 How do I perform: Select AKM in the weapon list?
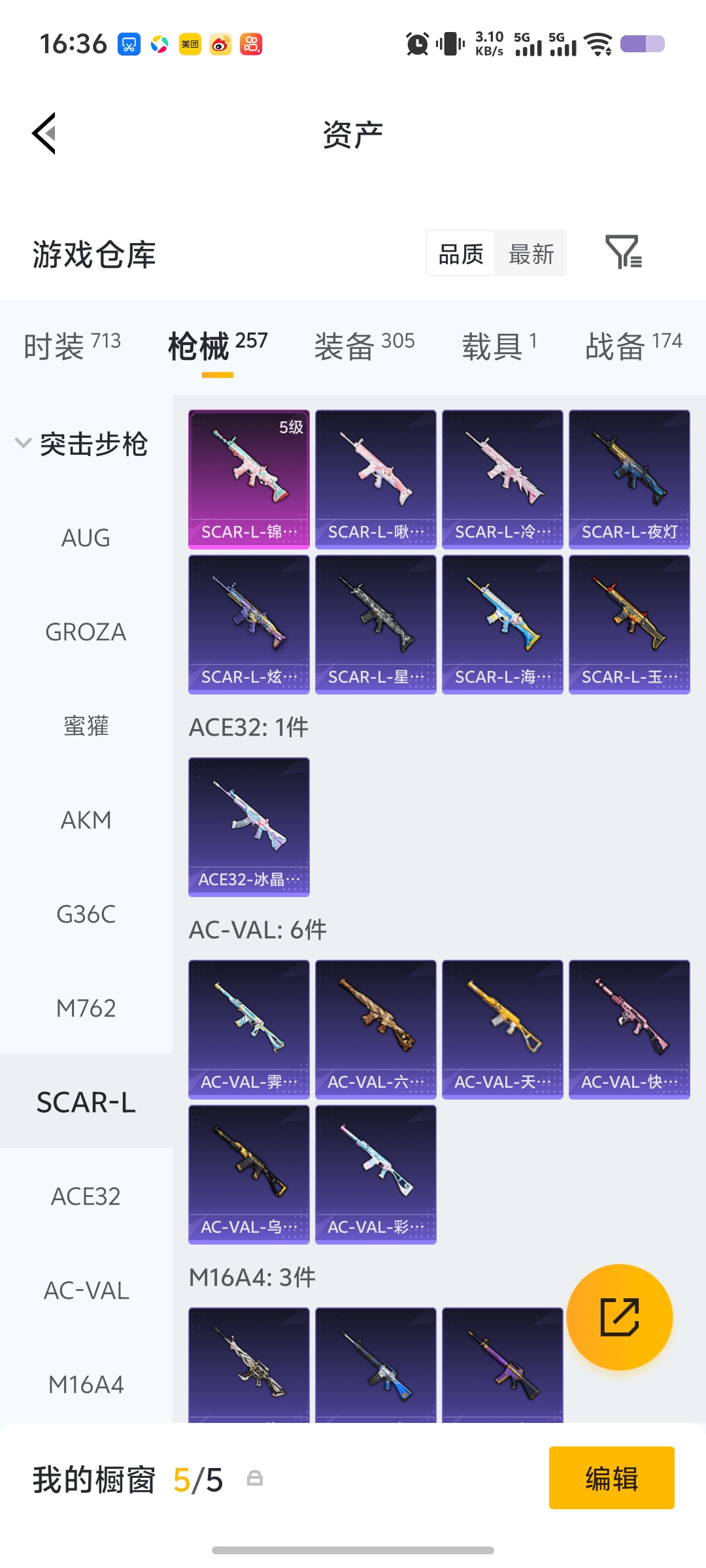coord(86,821)
